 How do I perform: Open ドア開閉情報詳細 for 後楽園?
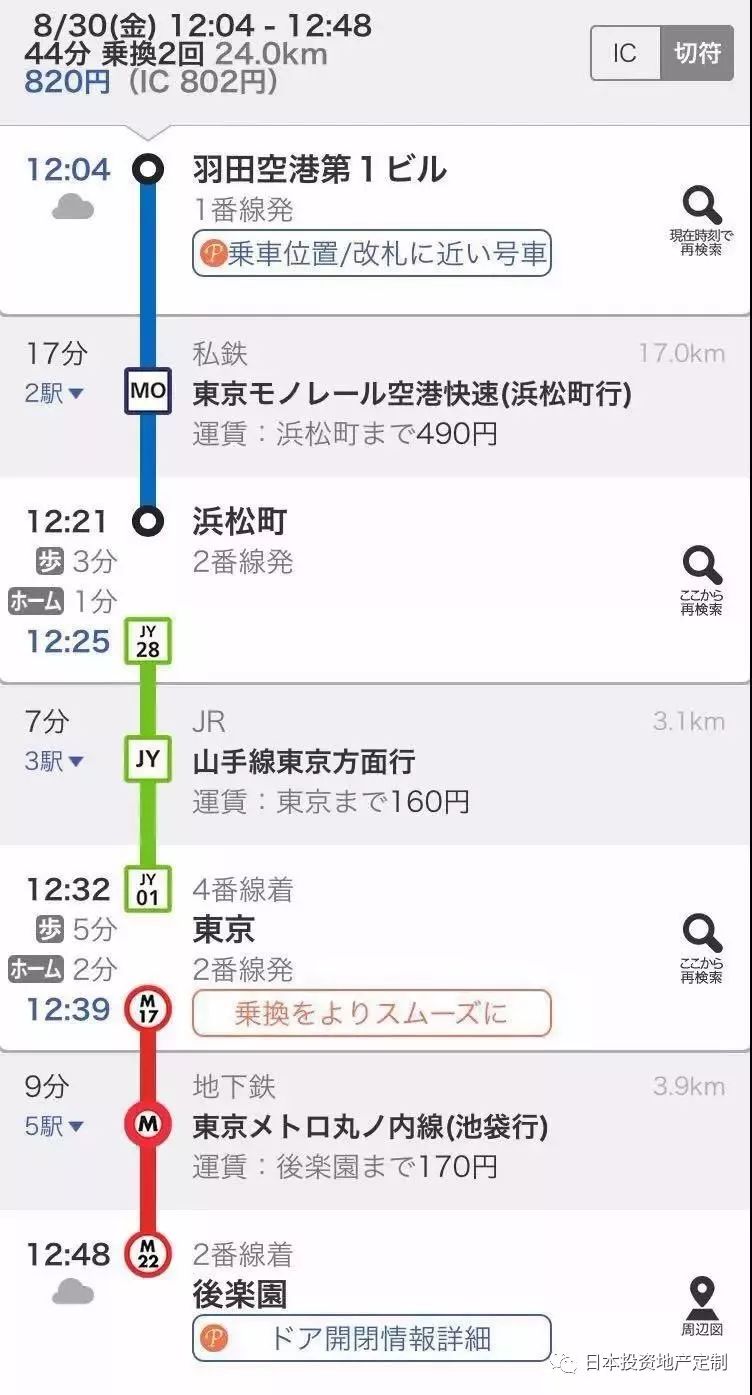point(371,1338)
